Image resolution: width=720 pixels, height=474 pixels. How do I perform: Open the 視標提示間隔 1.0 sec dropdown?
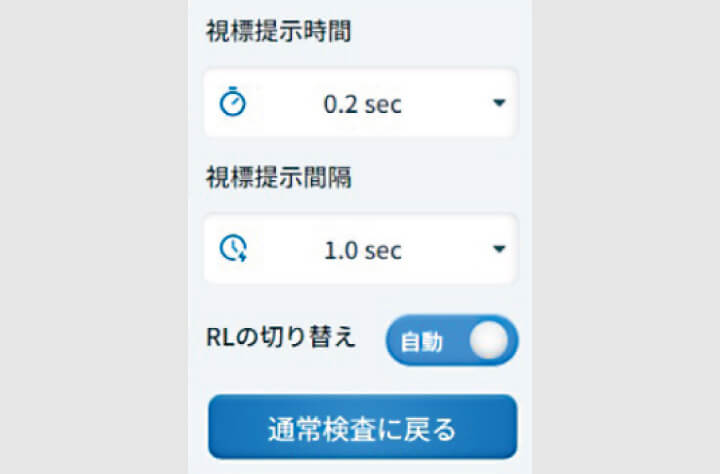coord(360,249)
